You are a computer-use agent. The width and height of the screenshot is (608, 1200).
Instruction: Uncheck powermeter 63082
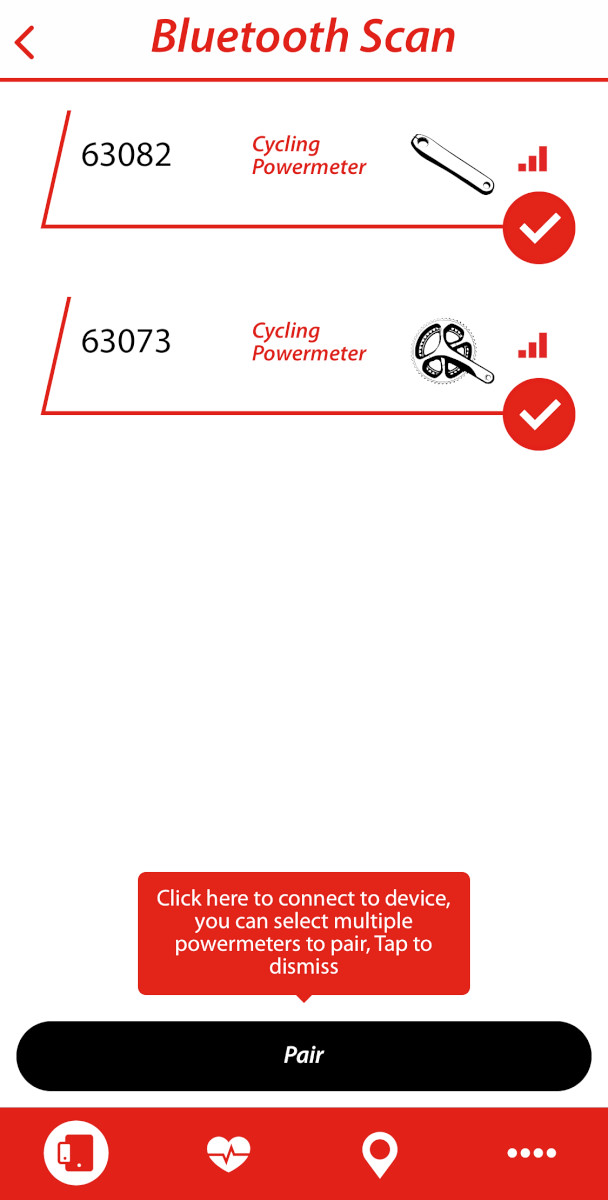coord(539,228)
